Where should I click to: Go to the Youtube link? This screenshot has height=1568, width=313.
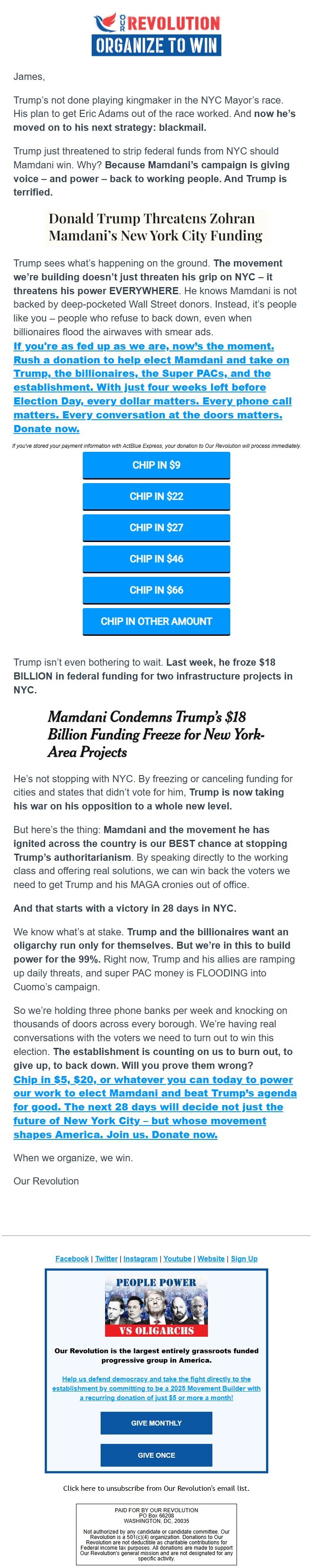177,1258
